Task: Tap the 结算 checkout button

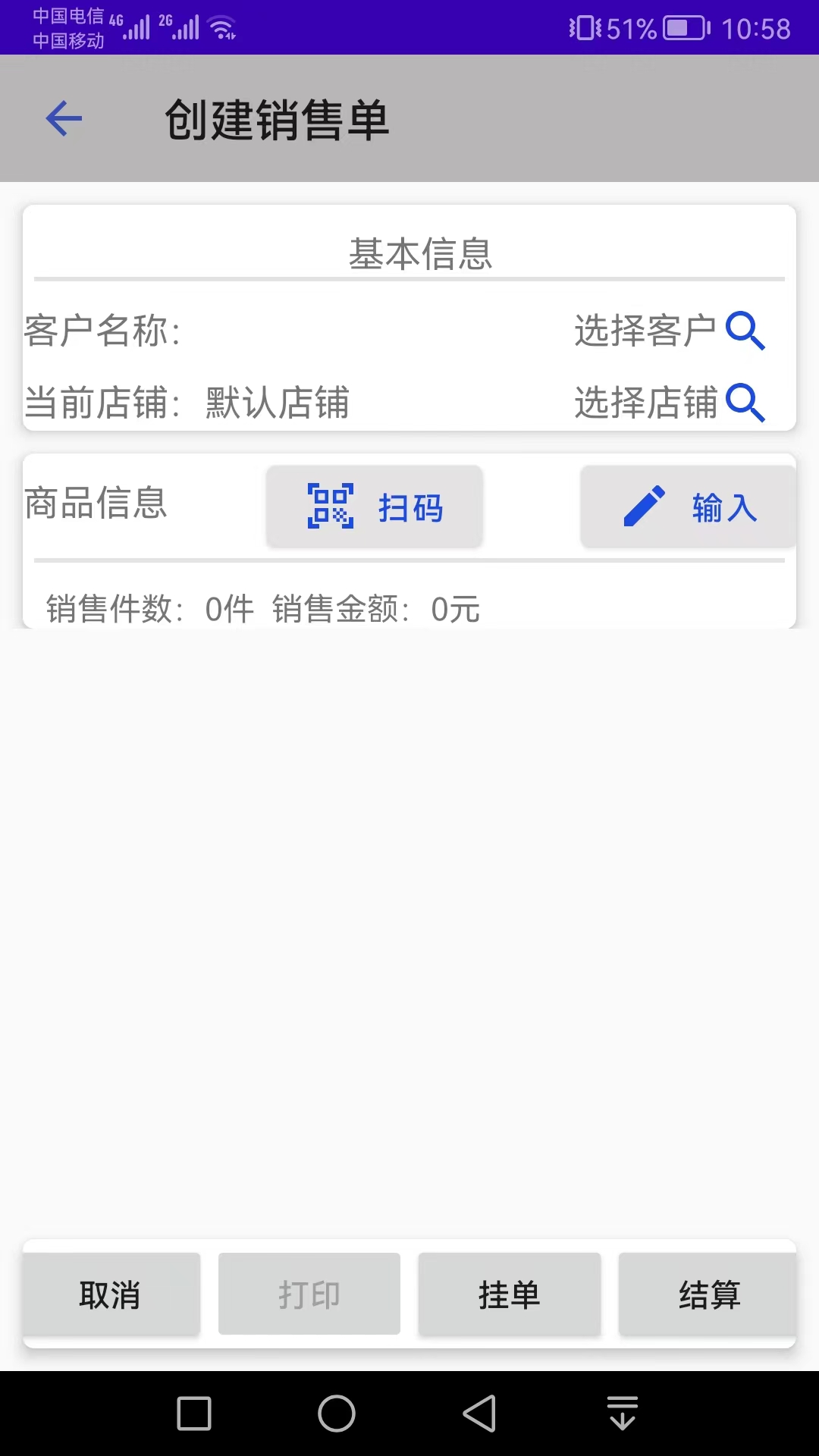Action: click(x=709, y=1293)
